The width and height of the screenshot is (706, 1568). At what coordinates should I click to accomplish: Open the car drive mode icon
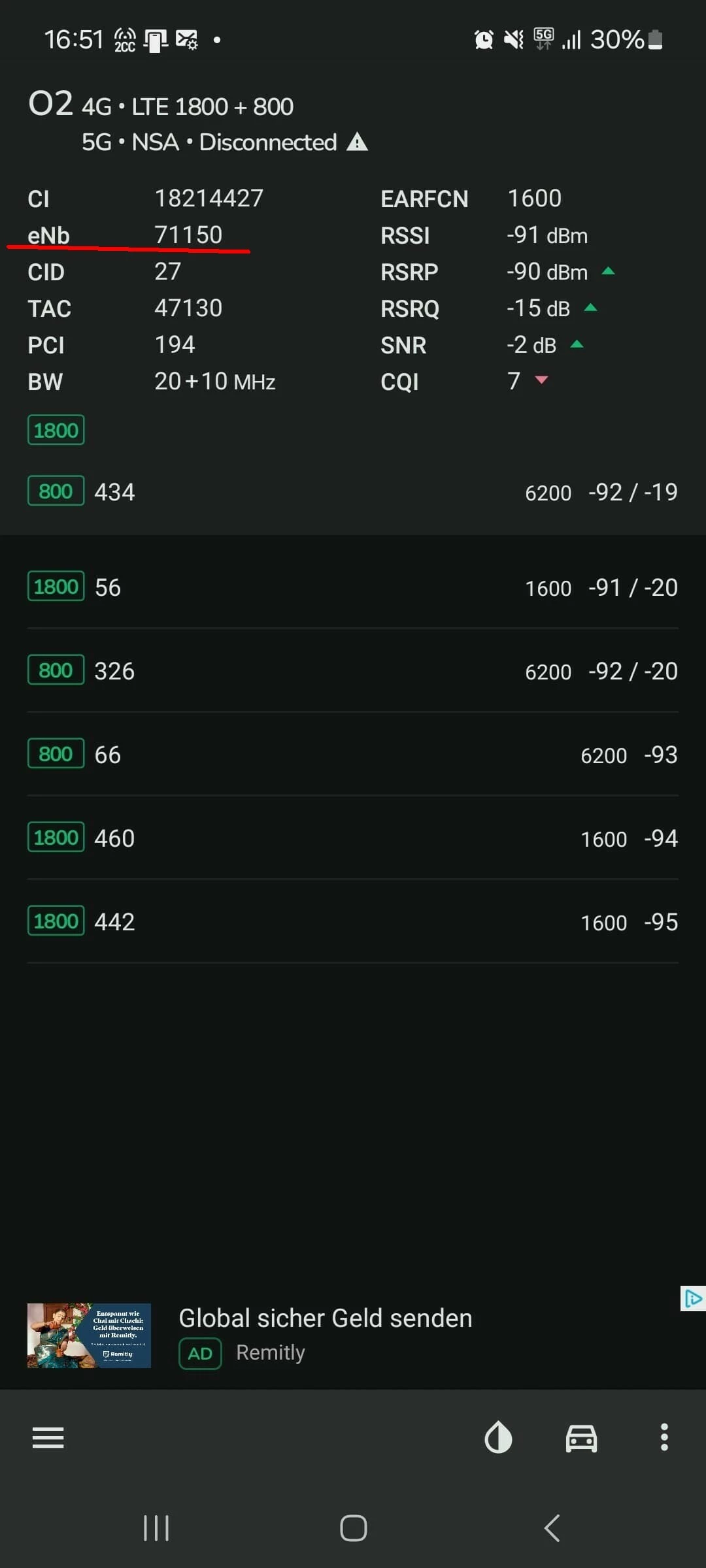(581, 1438)
